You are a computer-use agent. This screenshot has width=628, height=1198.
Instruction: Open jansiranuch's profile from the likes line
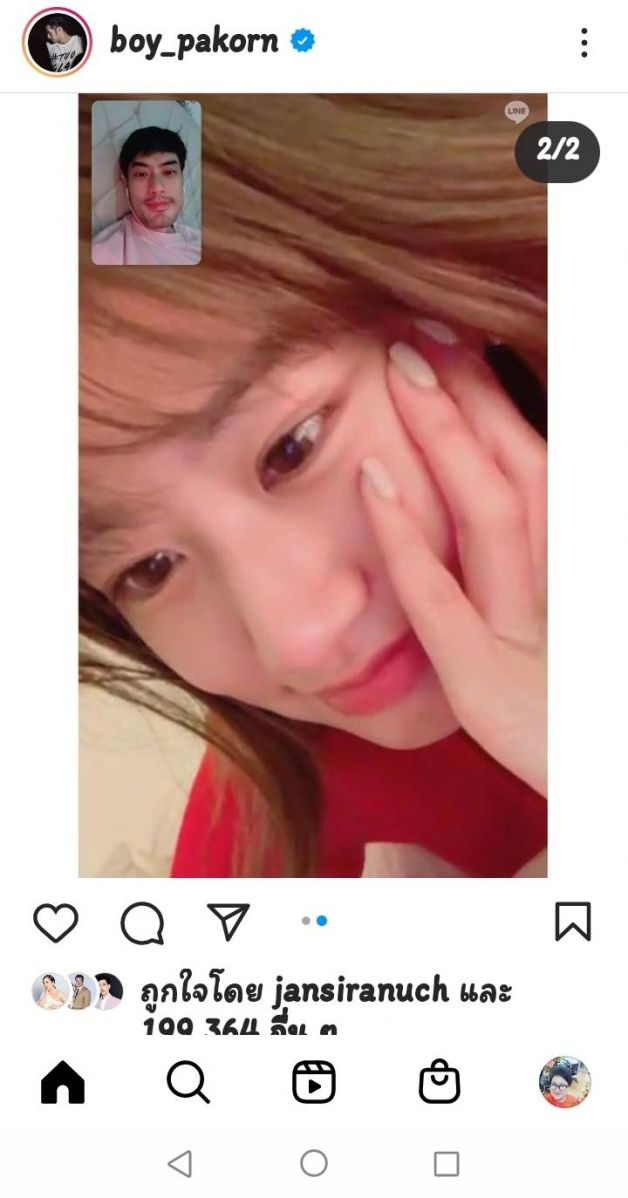tap(360, 991)
